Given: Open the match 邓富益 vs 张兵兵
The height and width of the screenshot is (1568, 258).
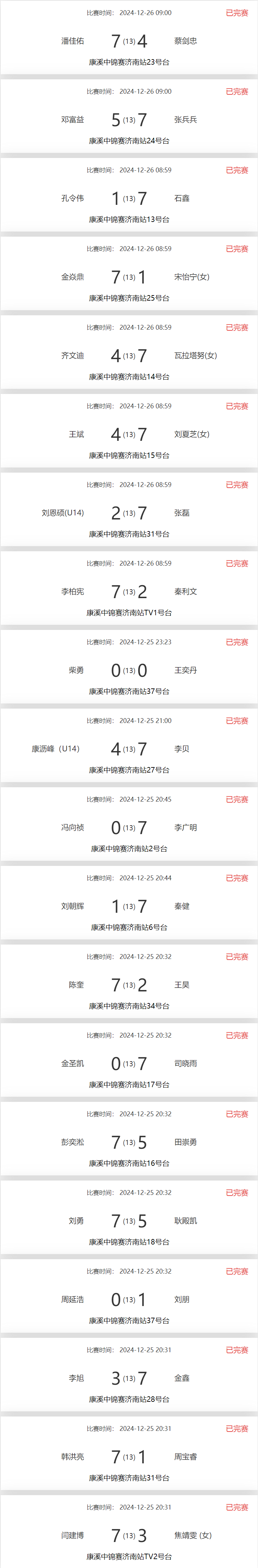Looking at the screenshot, I should (129, 120).
